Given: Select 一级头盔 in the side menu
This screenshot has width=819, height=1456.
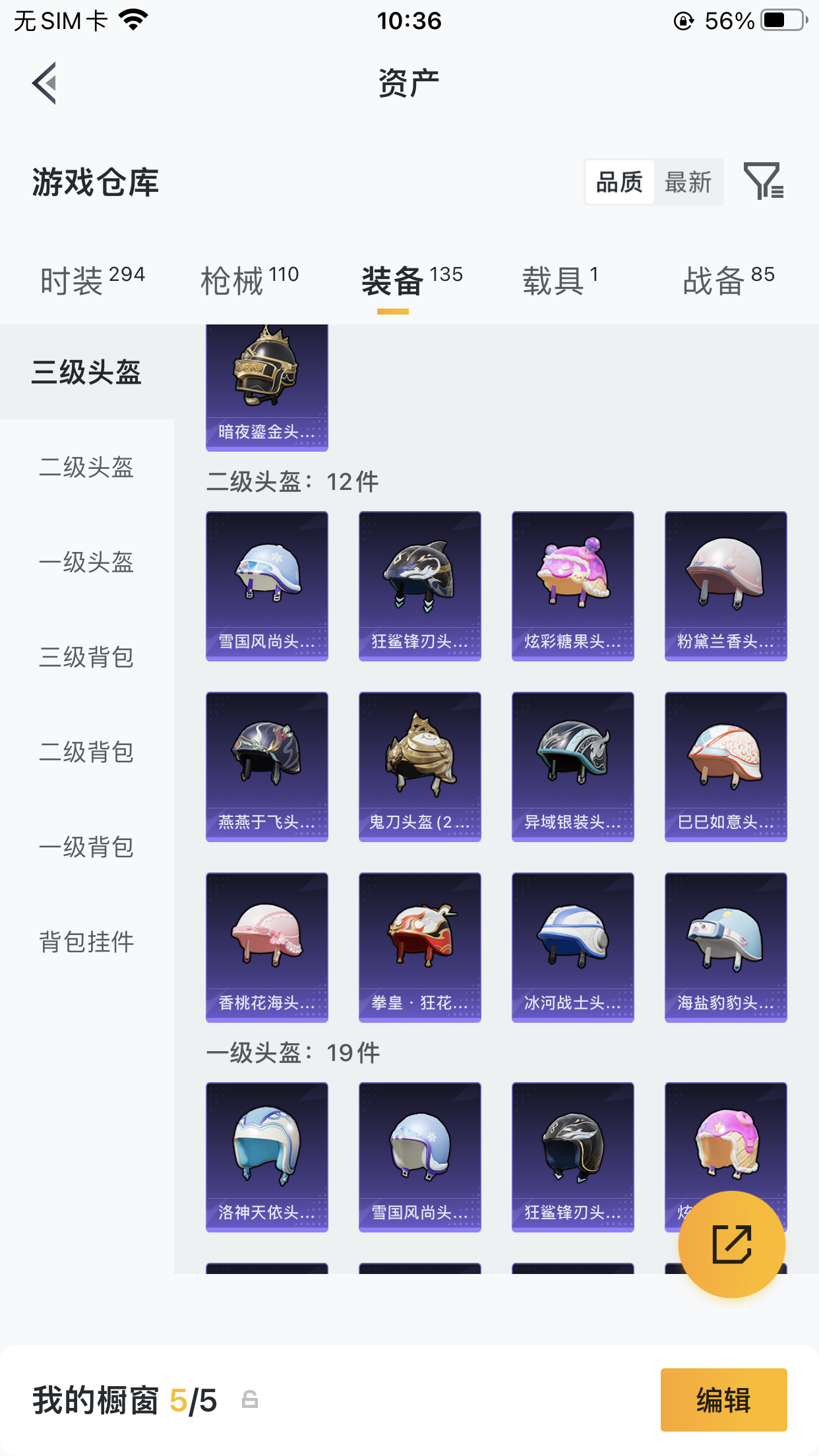Looking at the screenshot, I should pos(86,562).
